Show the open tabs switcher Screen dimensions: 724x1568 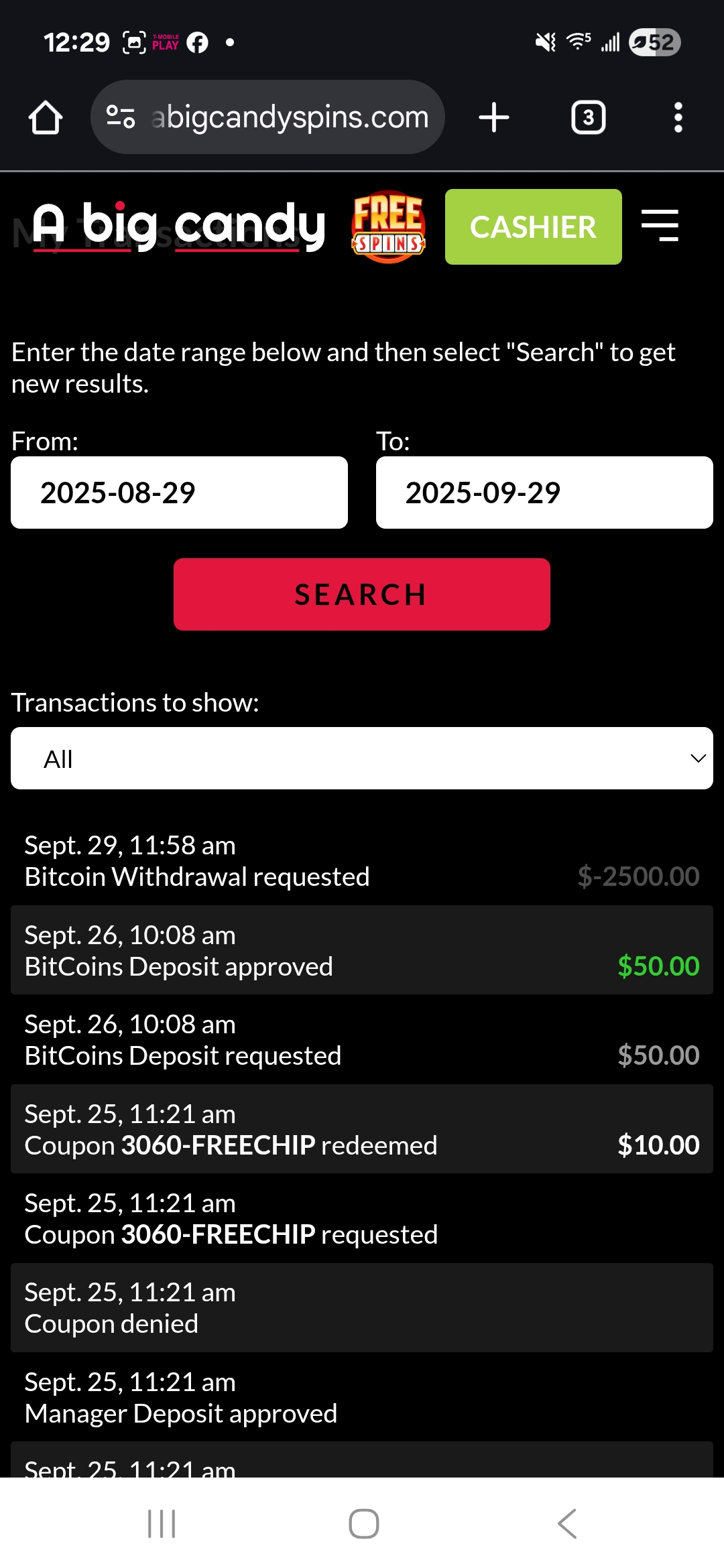pos(588,118)
